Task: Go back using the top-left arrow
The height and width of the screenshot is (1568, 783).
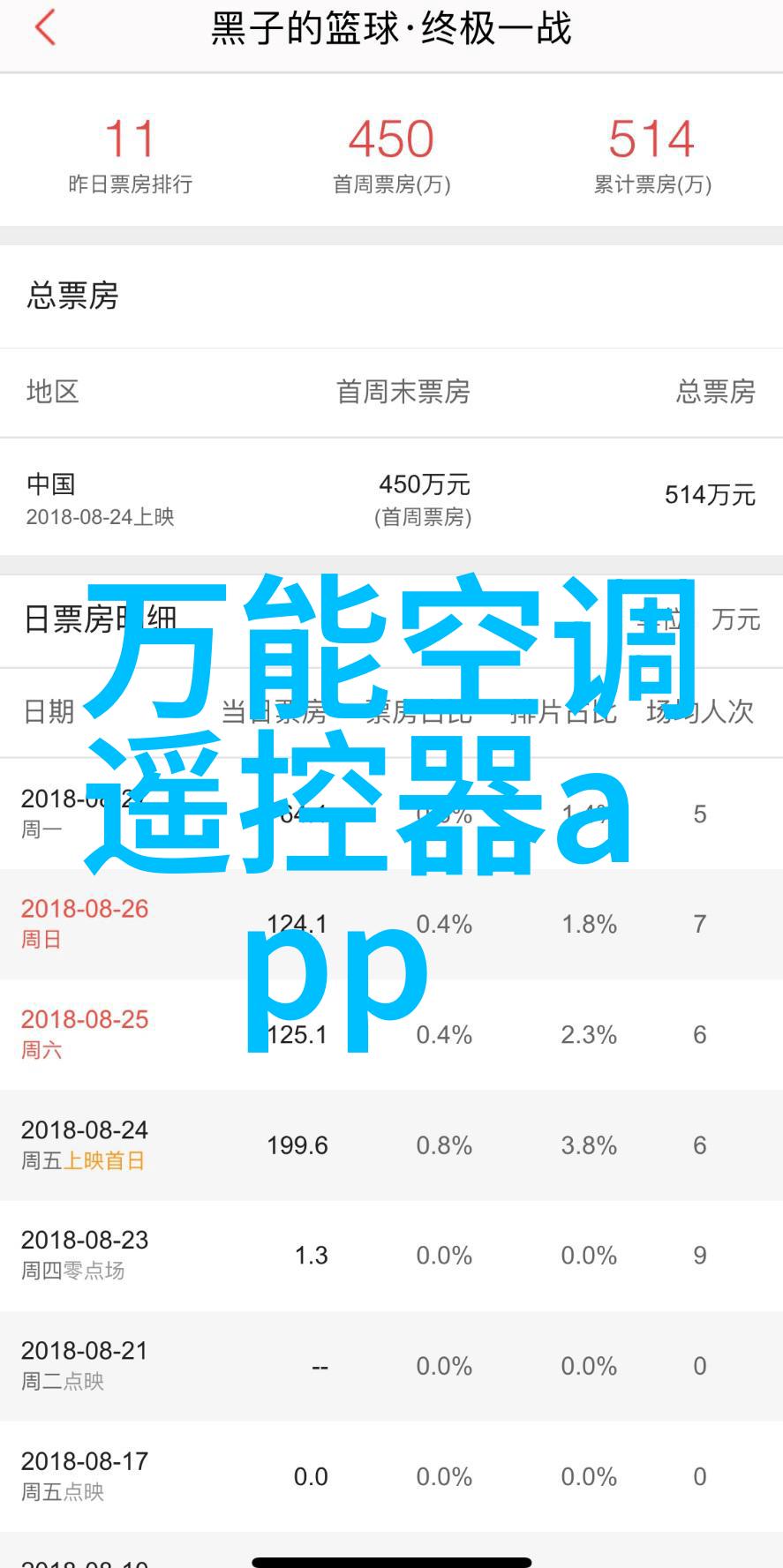Action: pos(46,27)
